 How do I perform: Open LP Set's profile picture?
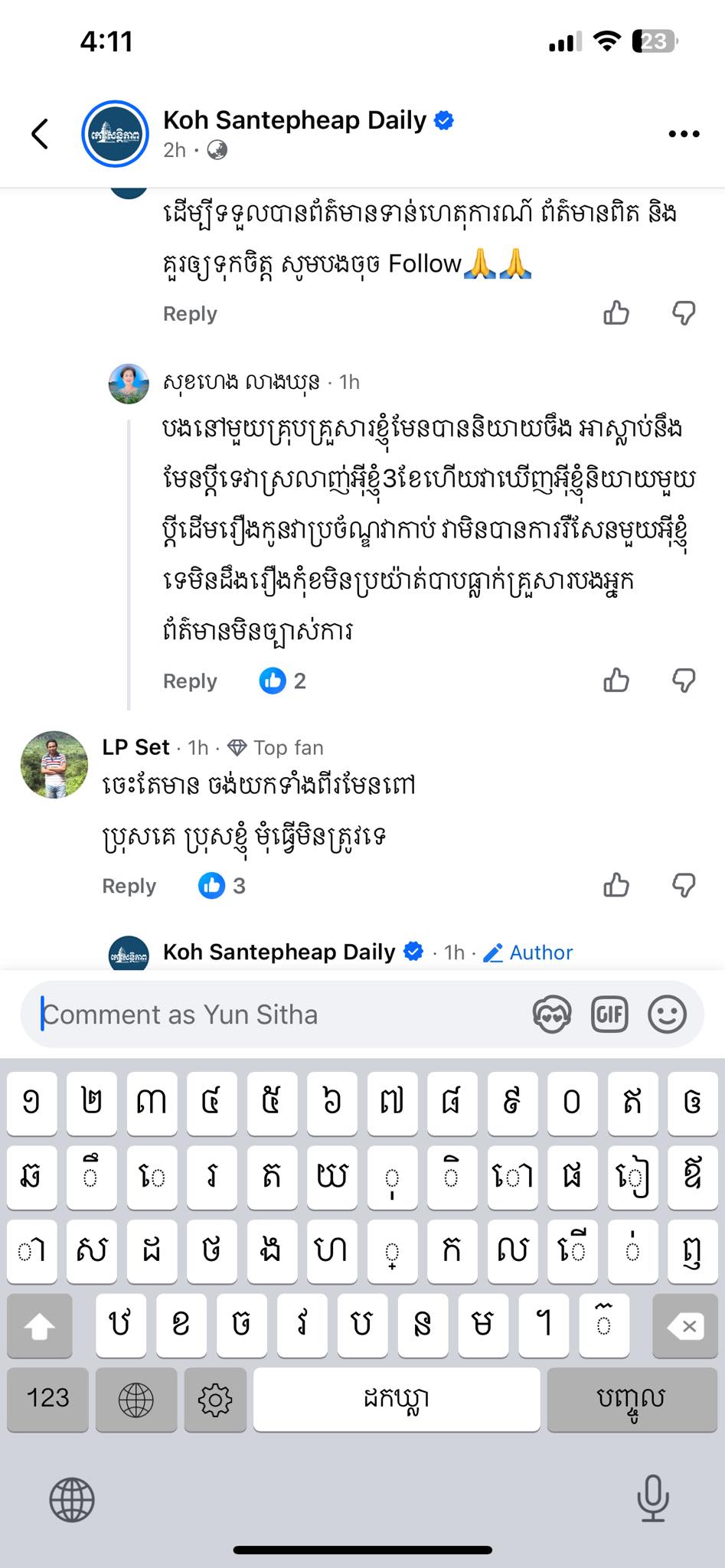[x=54, y=764]
